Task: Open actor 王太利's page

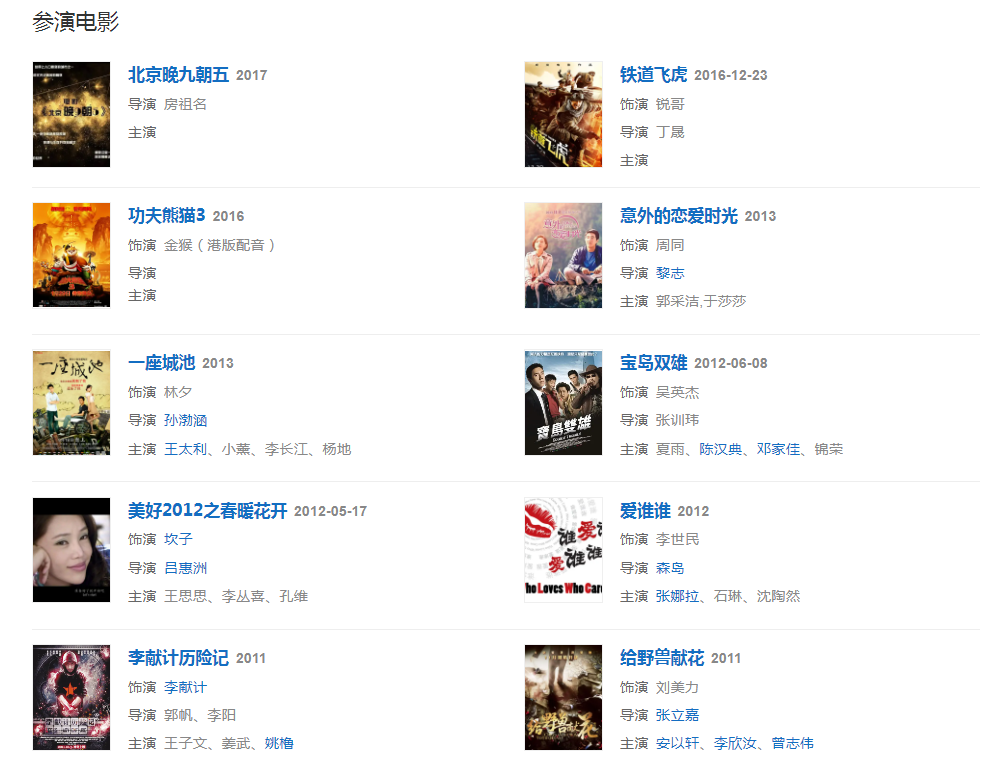Action: point(185,449)
